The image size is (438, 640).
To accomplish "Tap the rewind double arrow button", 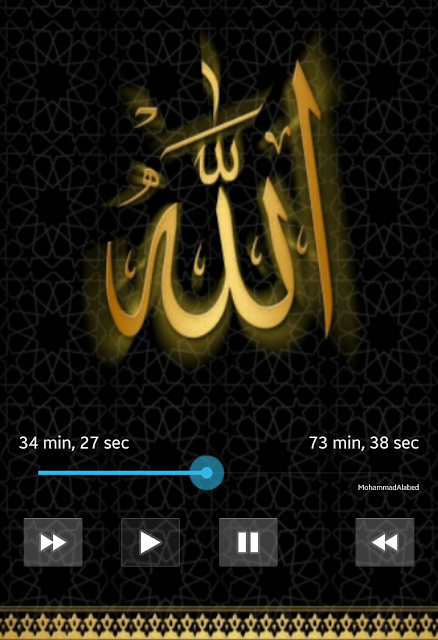I will pos(385,542).
